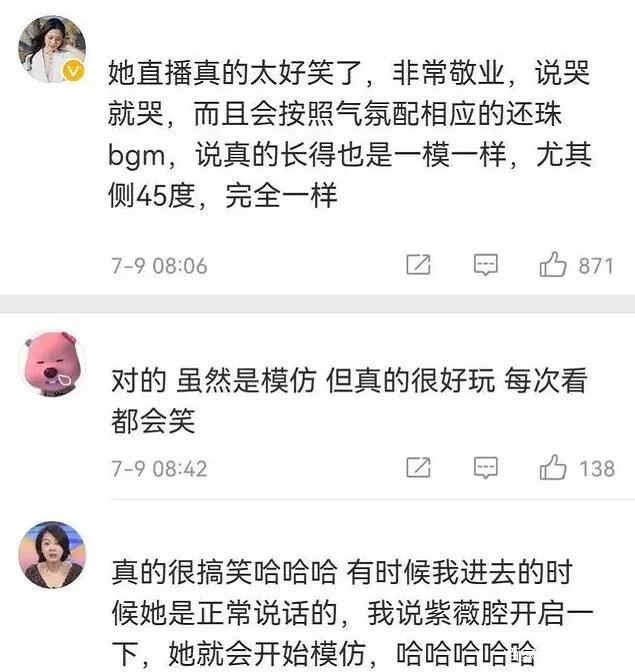
Task: Reply to the comment posted 7-9 08:06
Action: [x=486, y=265]
